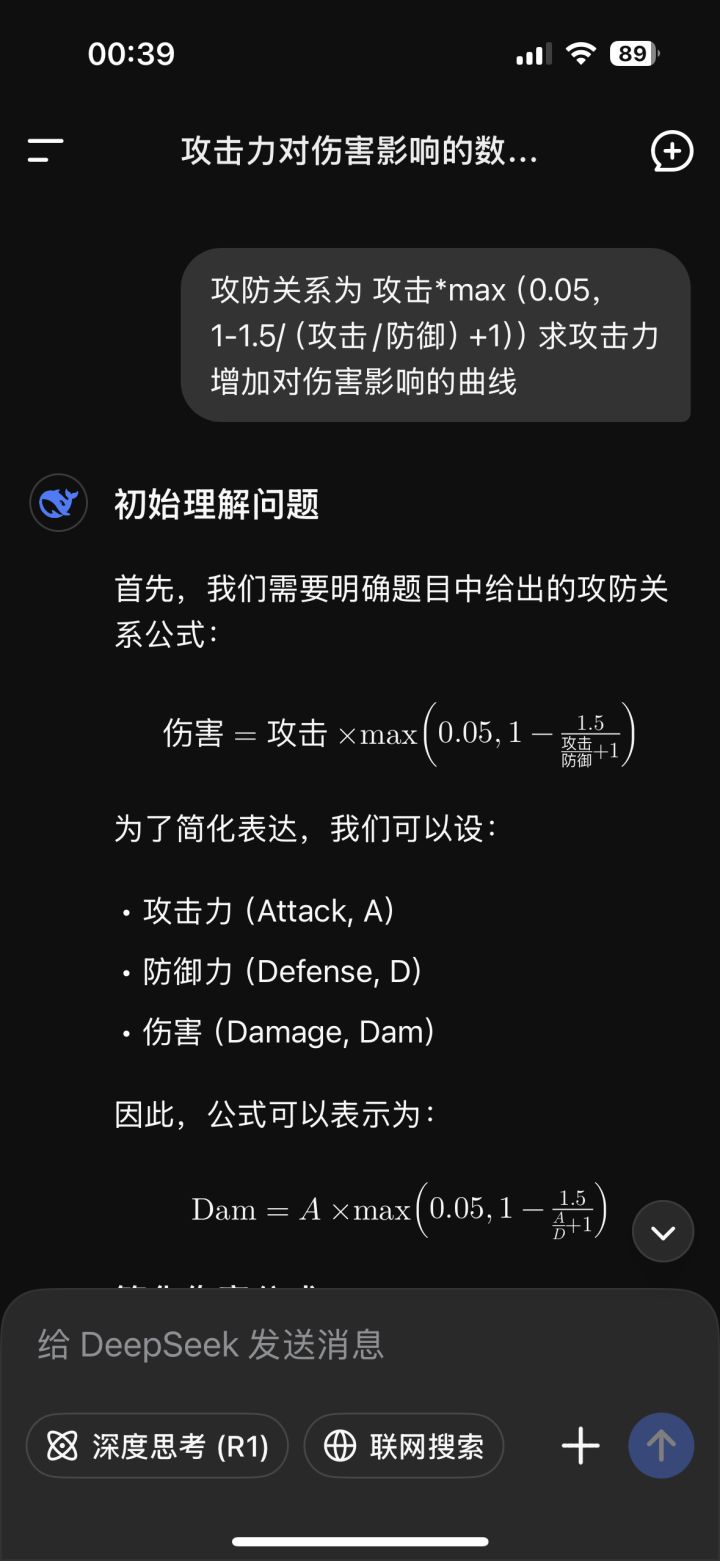Screen dimensions: 720x1561
Task: Tap the chat title 攻击力对伤害影响的数...
Action: 360,151
